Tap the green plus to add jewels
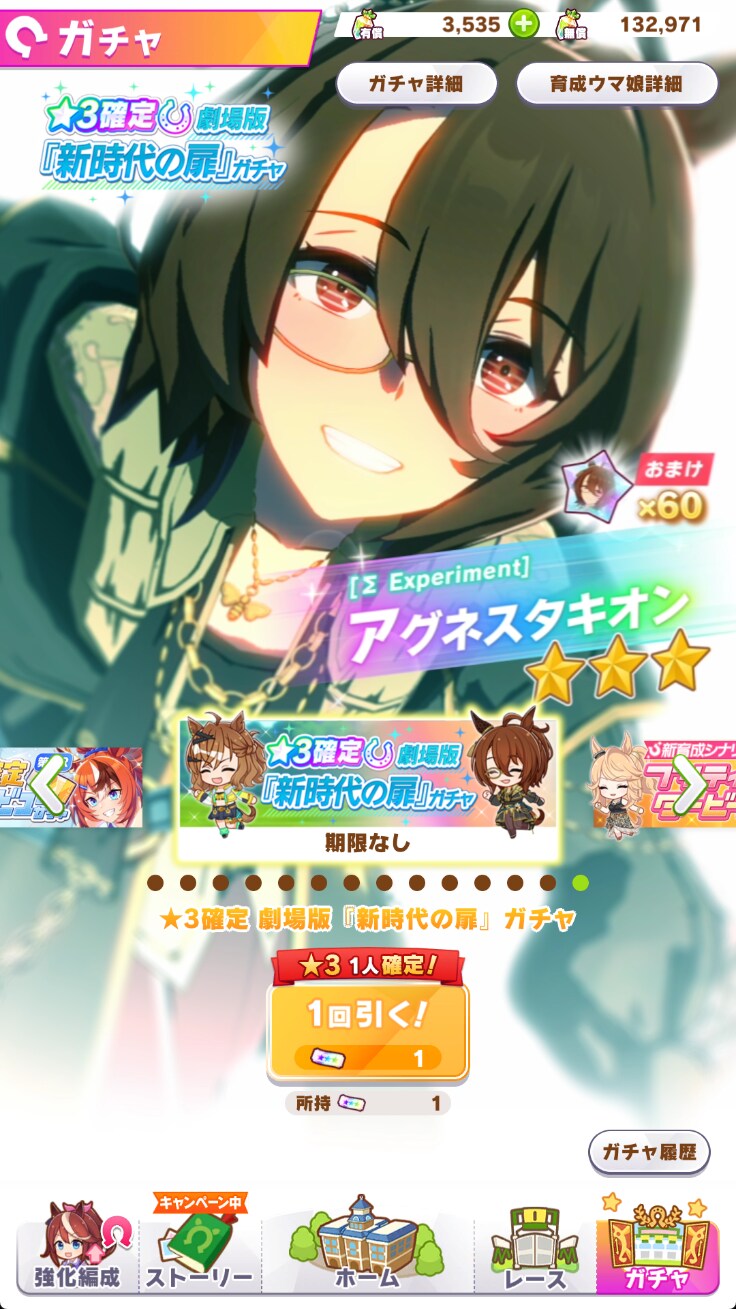Screen dimensions: 736x1309 523,24
